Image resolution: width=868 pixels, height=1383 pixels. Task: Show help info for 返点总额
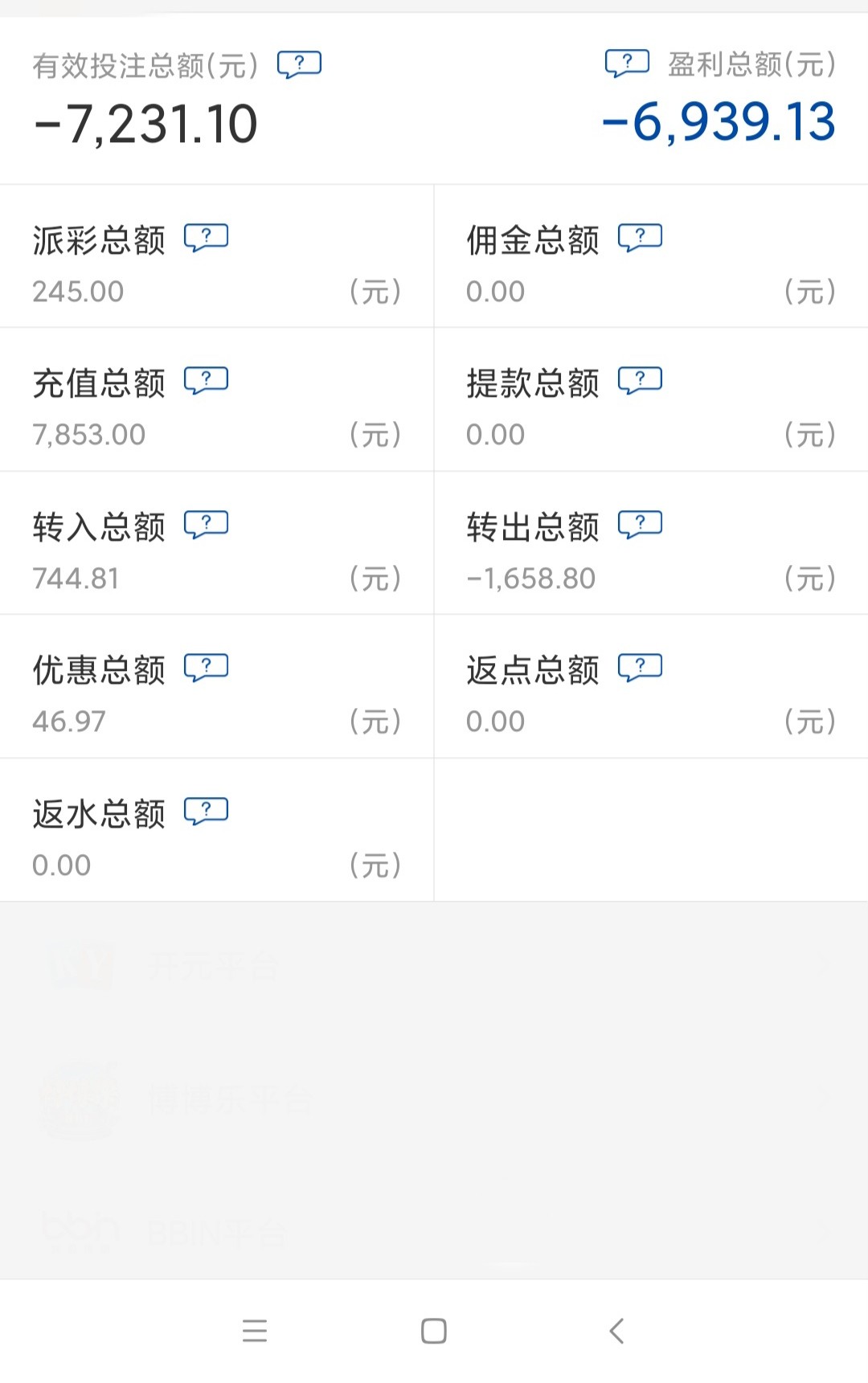[640, 667]
